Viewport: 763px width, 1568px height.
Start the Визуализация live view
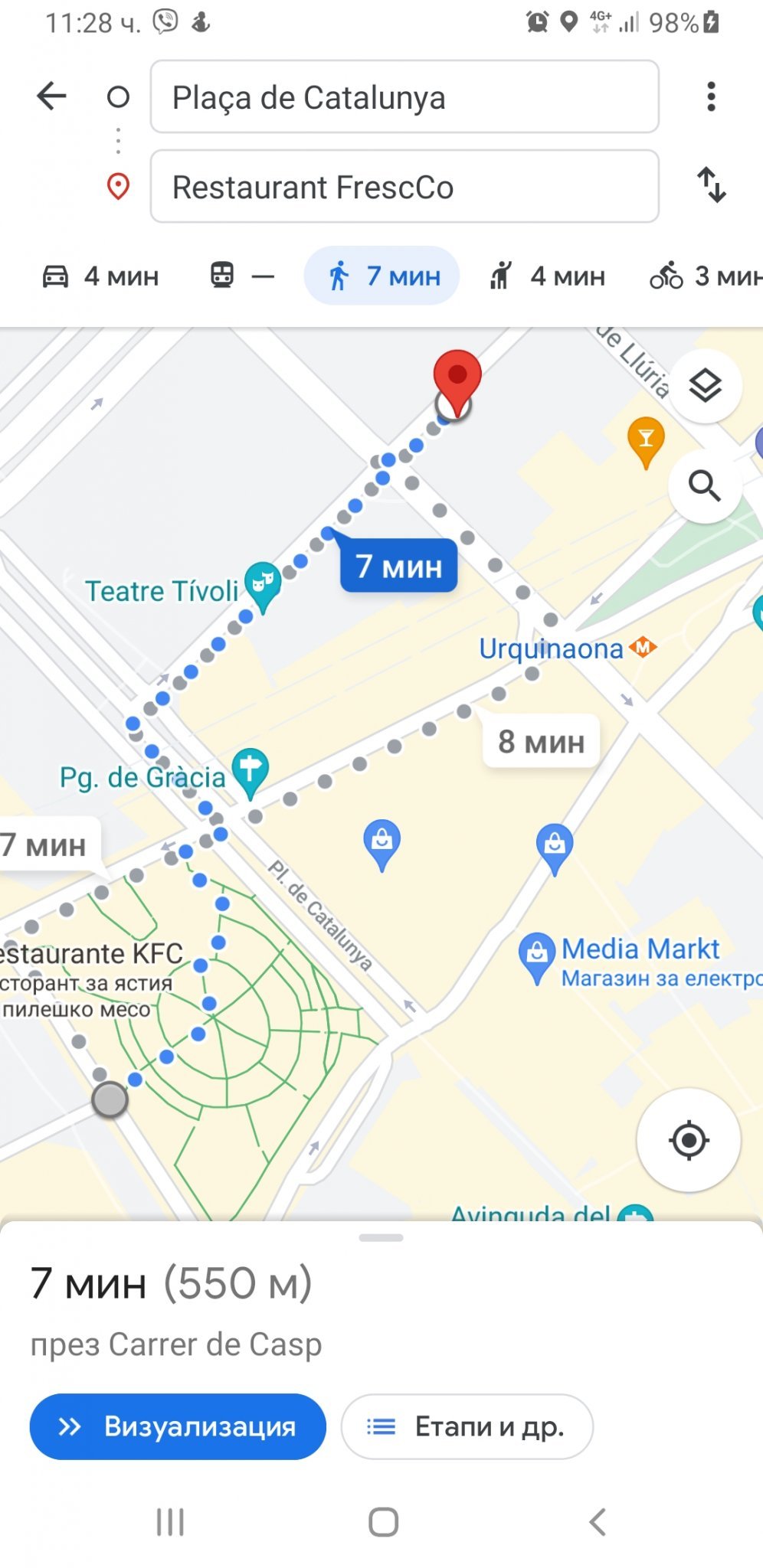pos(178,1426)
